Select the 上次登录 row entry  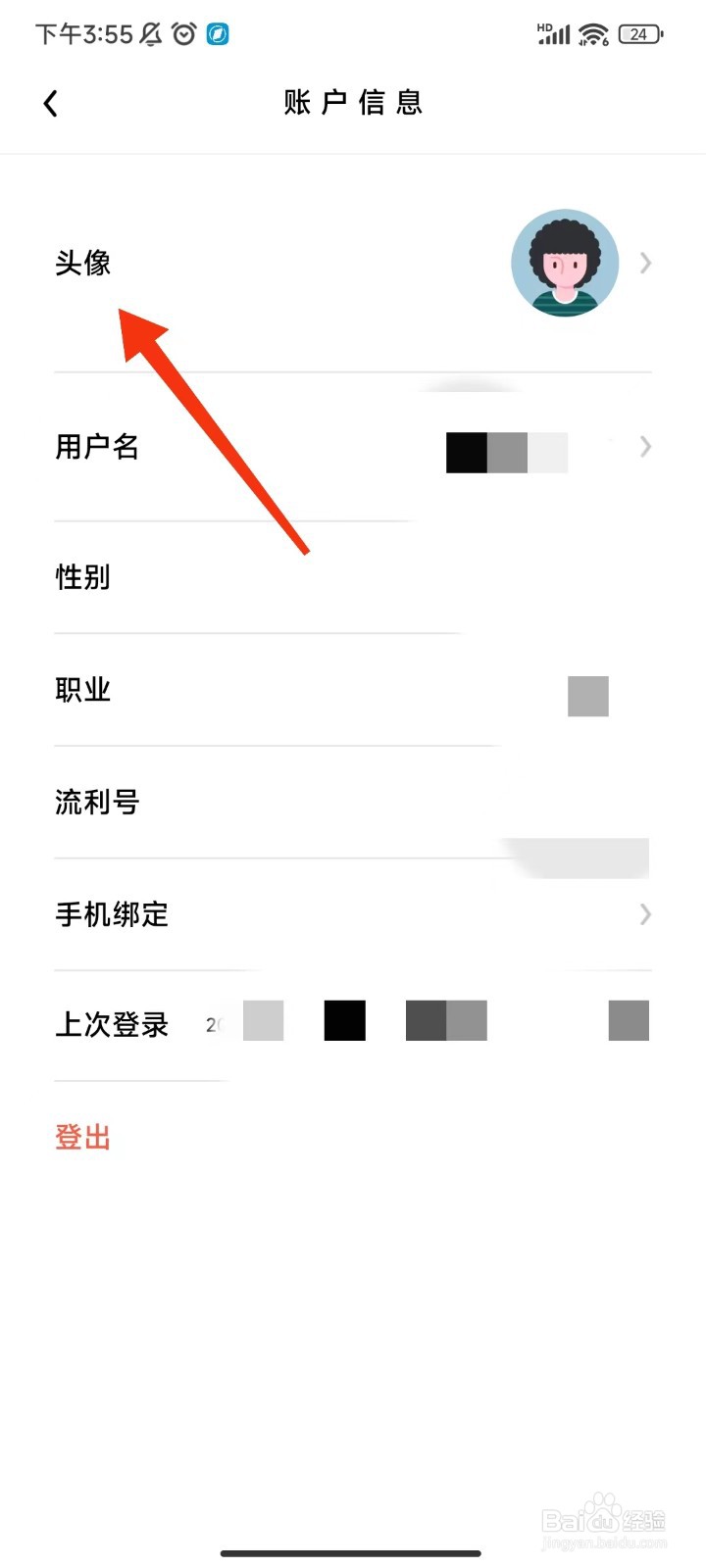click(x=111, y=1024)
